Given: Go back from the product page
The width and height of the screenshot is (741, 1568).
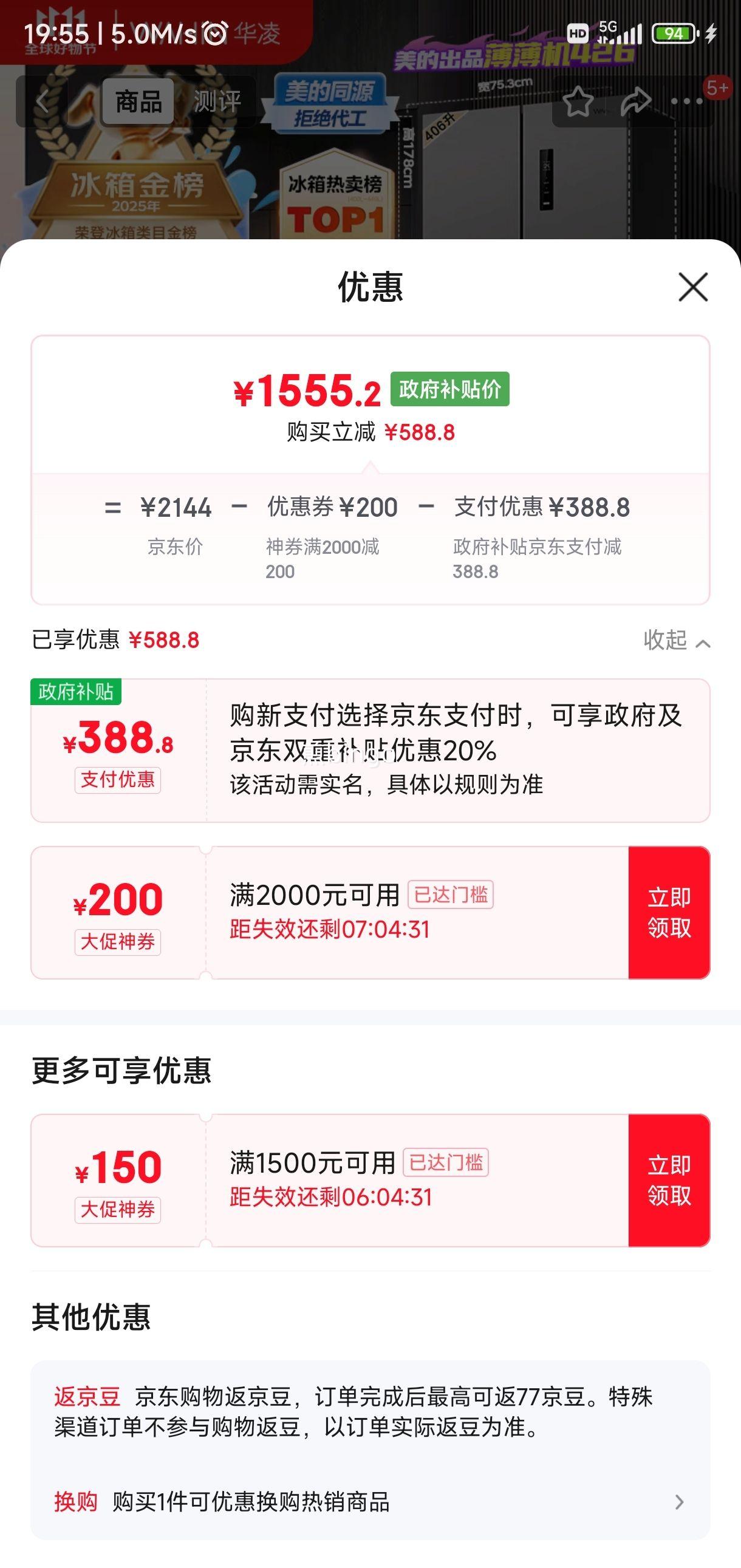Looking at the screenshot, I should [43, 101].
